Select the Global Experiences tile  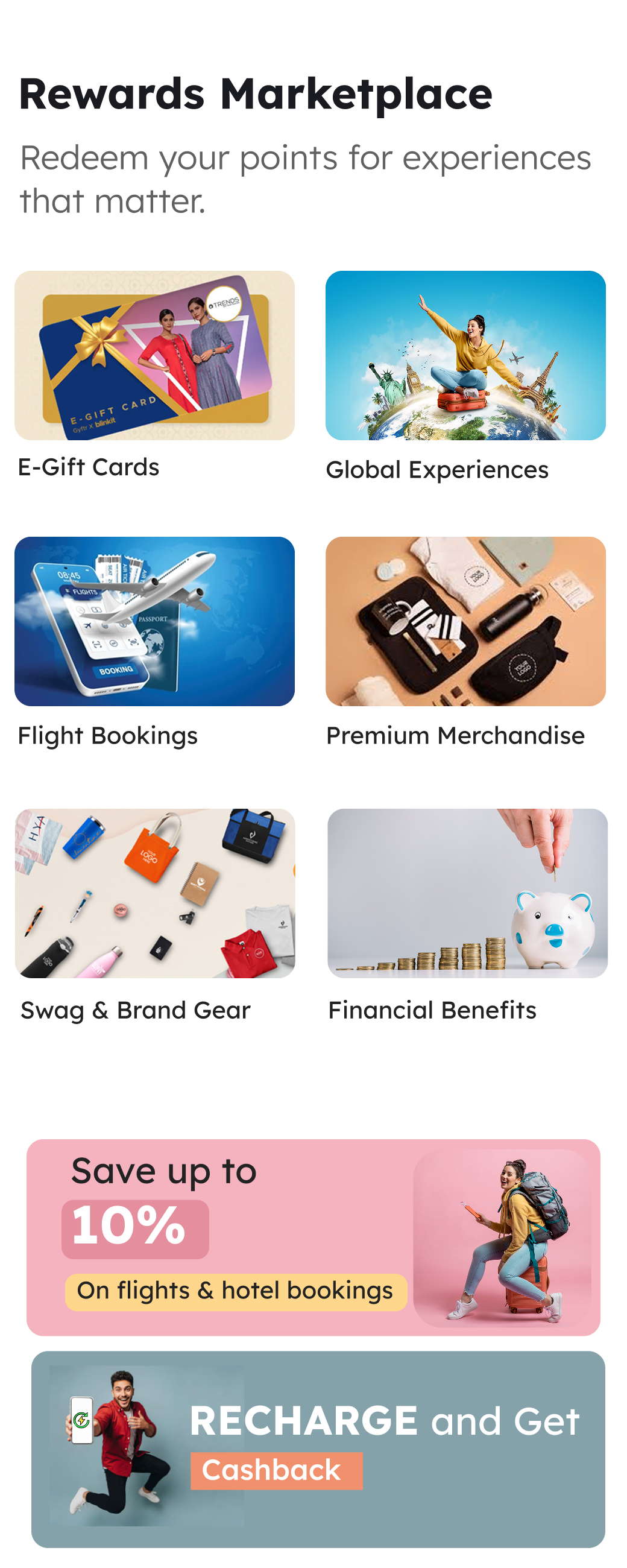(465, 355)
